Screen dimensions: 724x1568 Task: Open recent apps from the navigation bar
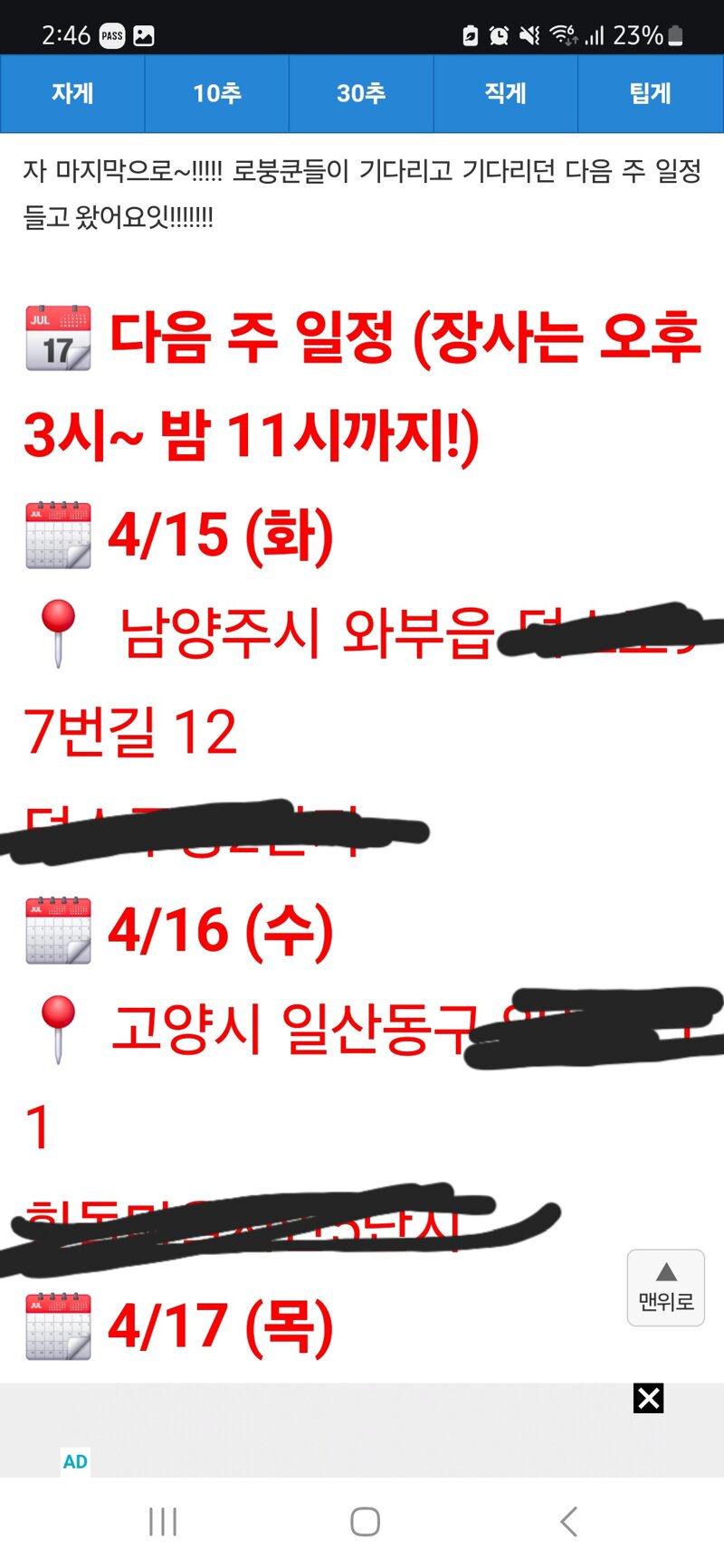coord(163,1522)
